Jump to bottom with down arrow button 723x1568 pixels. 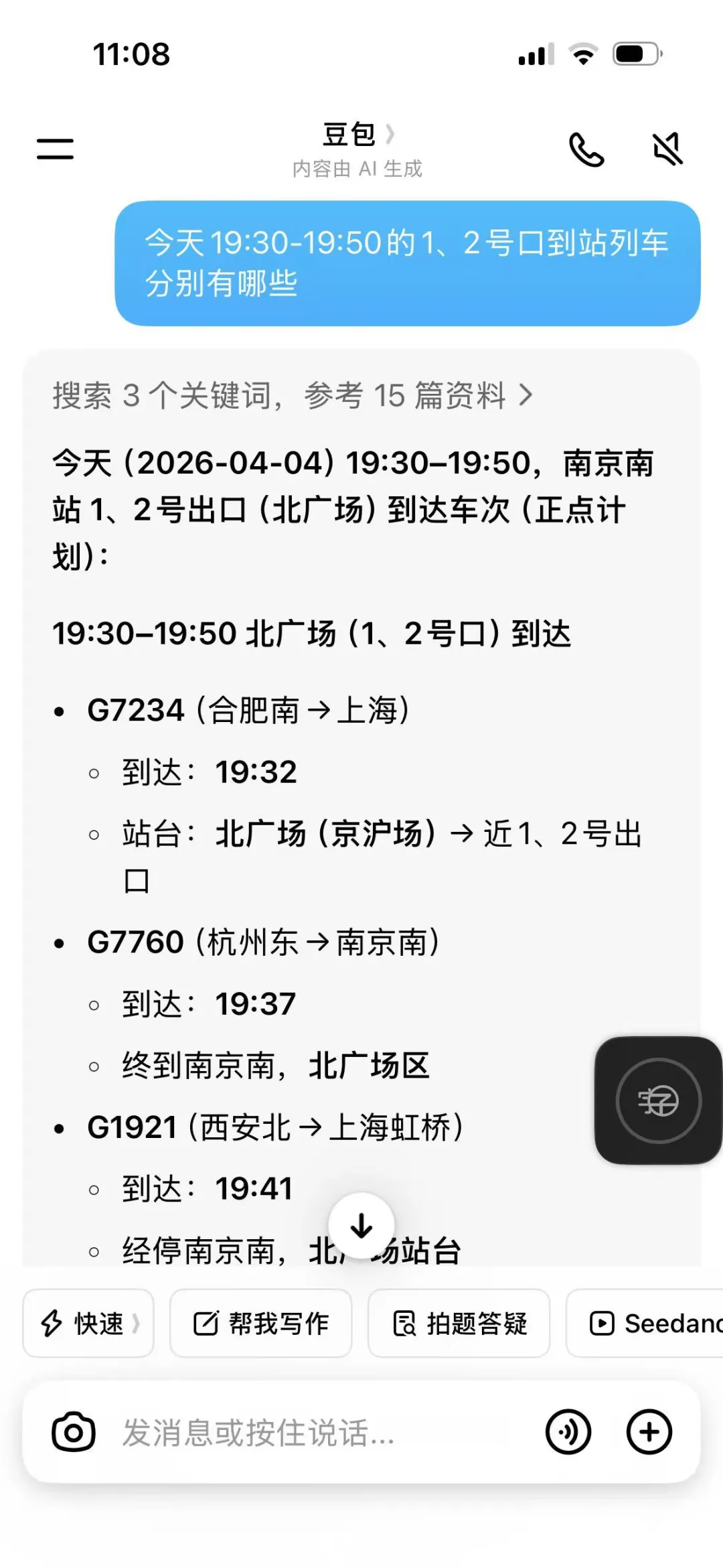[361, 1226]
